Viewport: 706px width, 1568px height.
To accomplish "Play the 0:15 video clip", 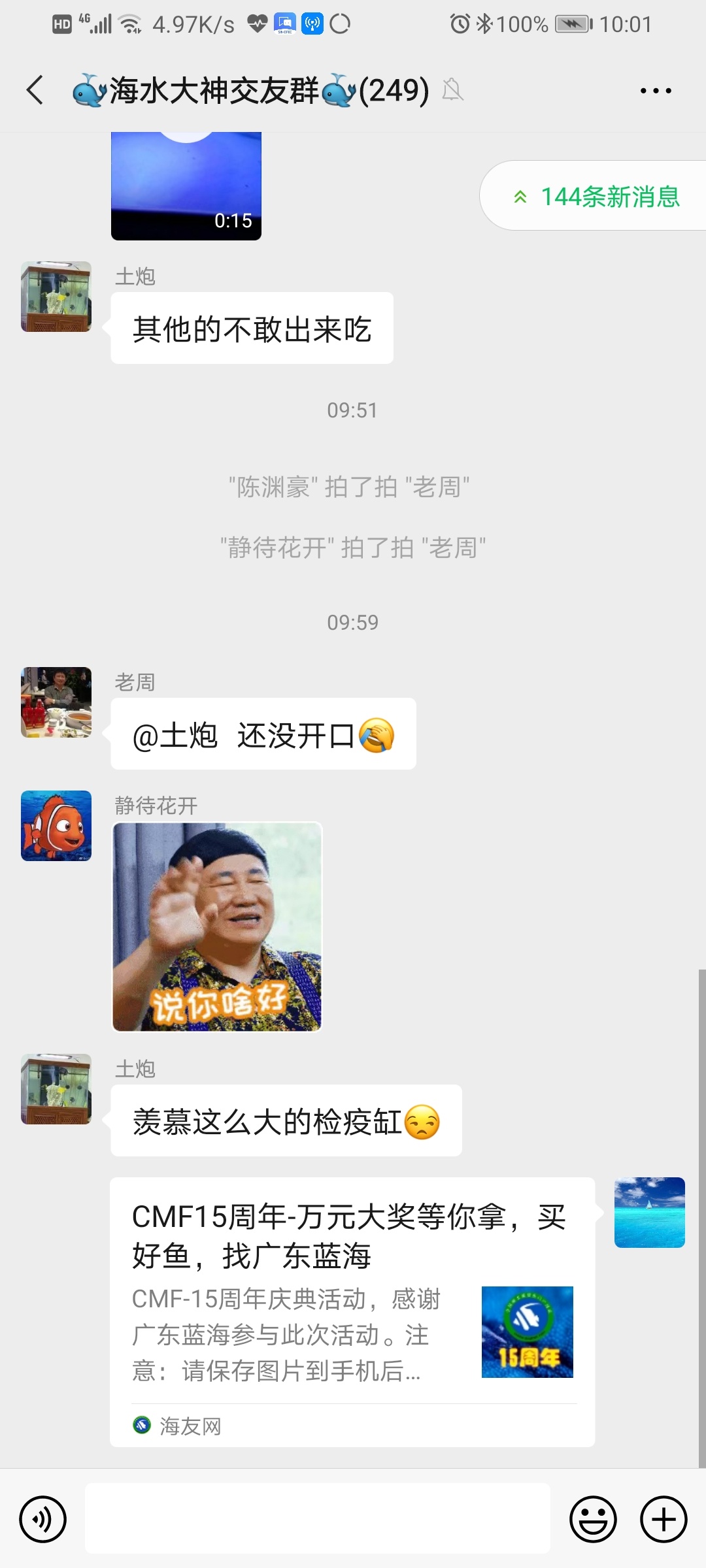I will click(186, 187).
